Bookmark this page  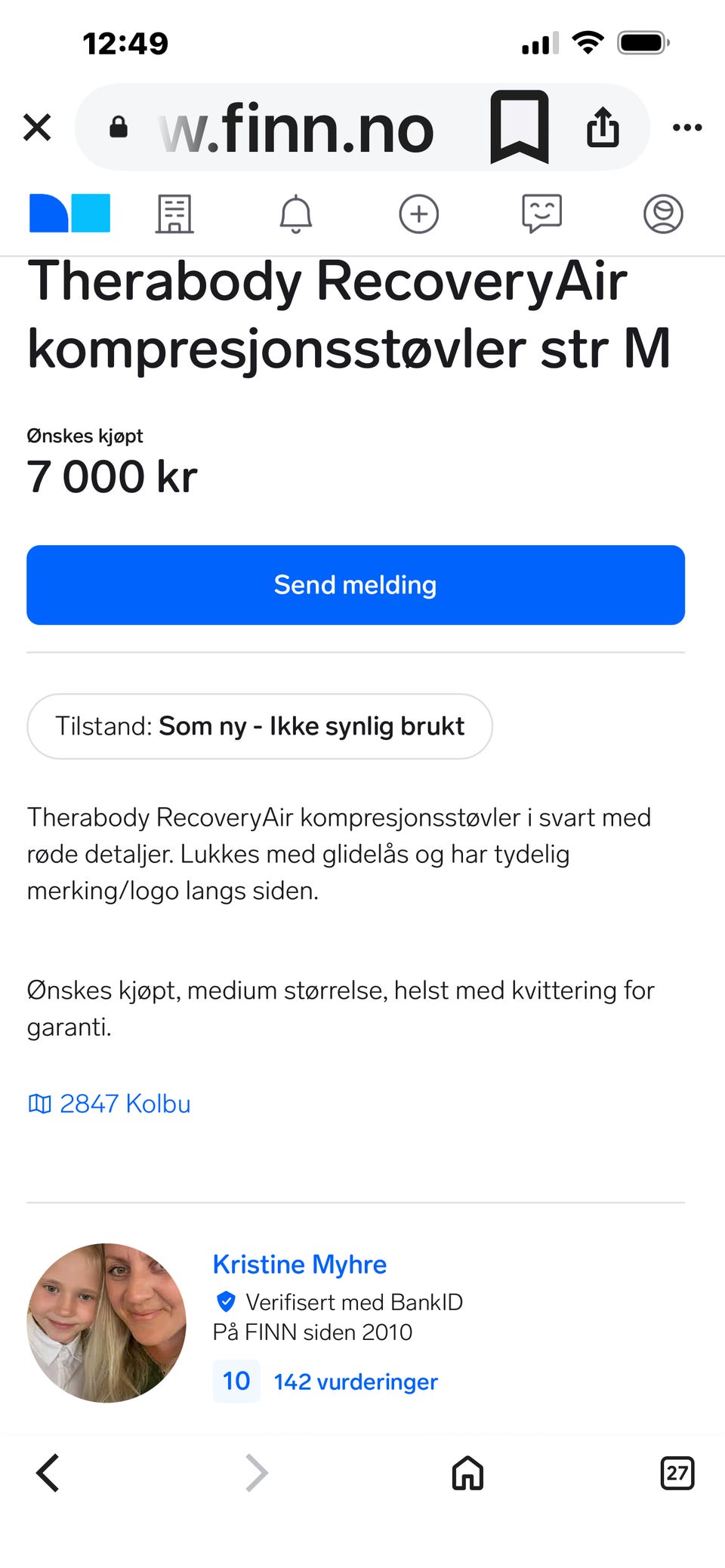pyautogui.click(x=520, y=127)
